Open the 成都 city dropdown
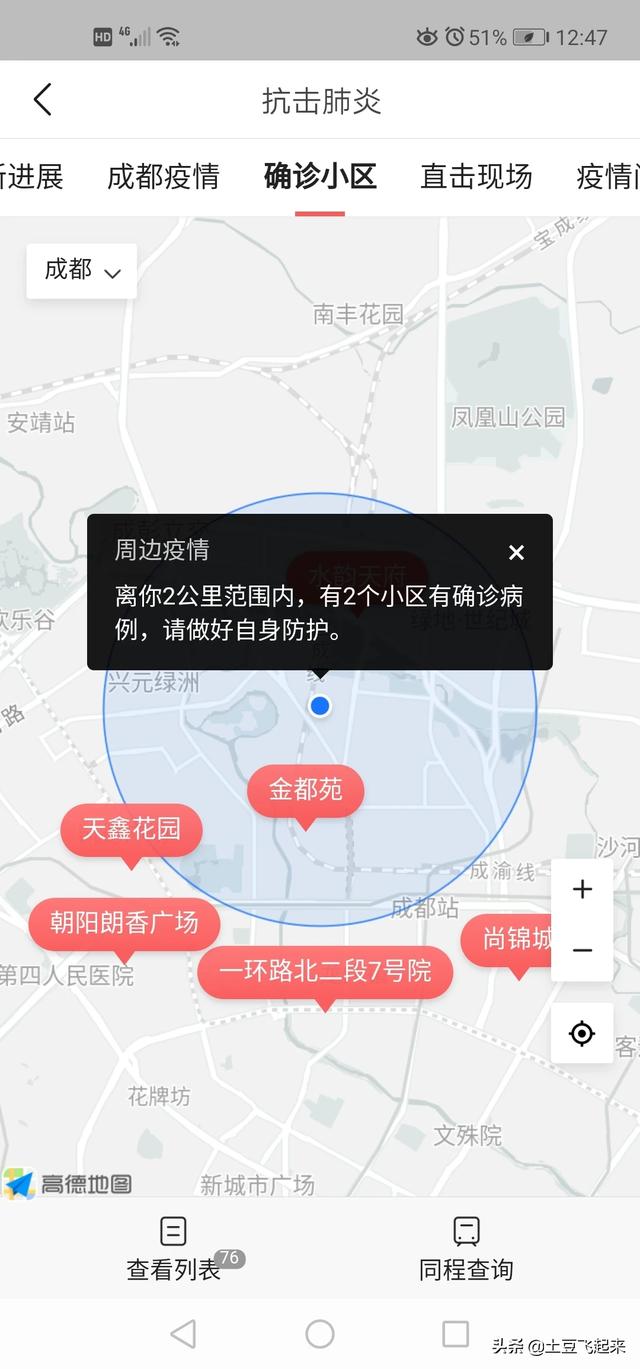This screenshot has width=640, height=1369. point(82,270)
